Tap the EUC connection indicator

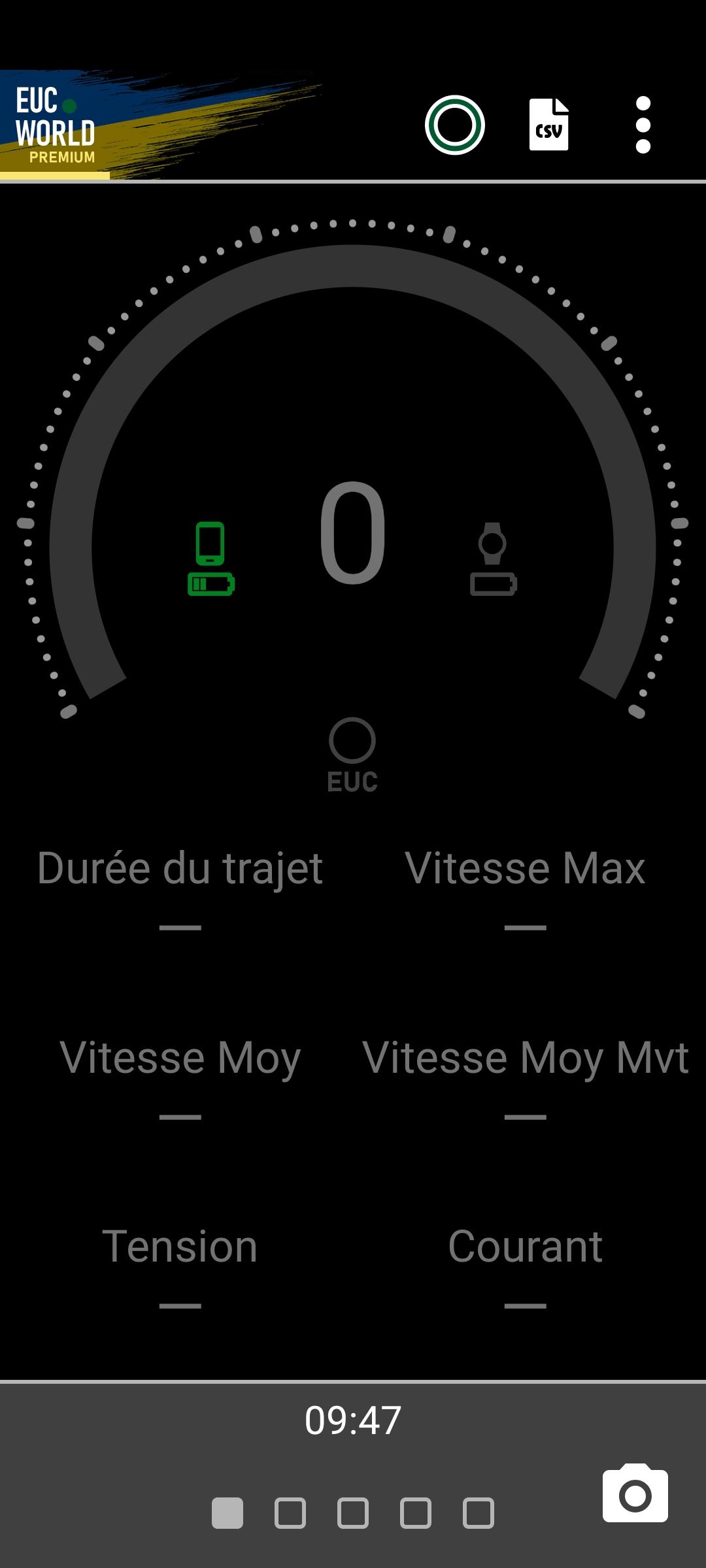(x=352, y=755)
